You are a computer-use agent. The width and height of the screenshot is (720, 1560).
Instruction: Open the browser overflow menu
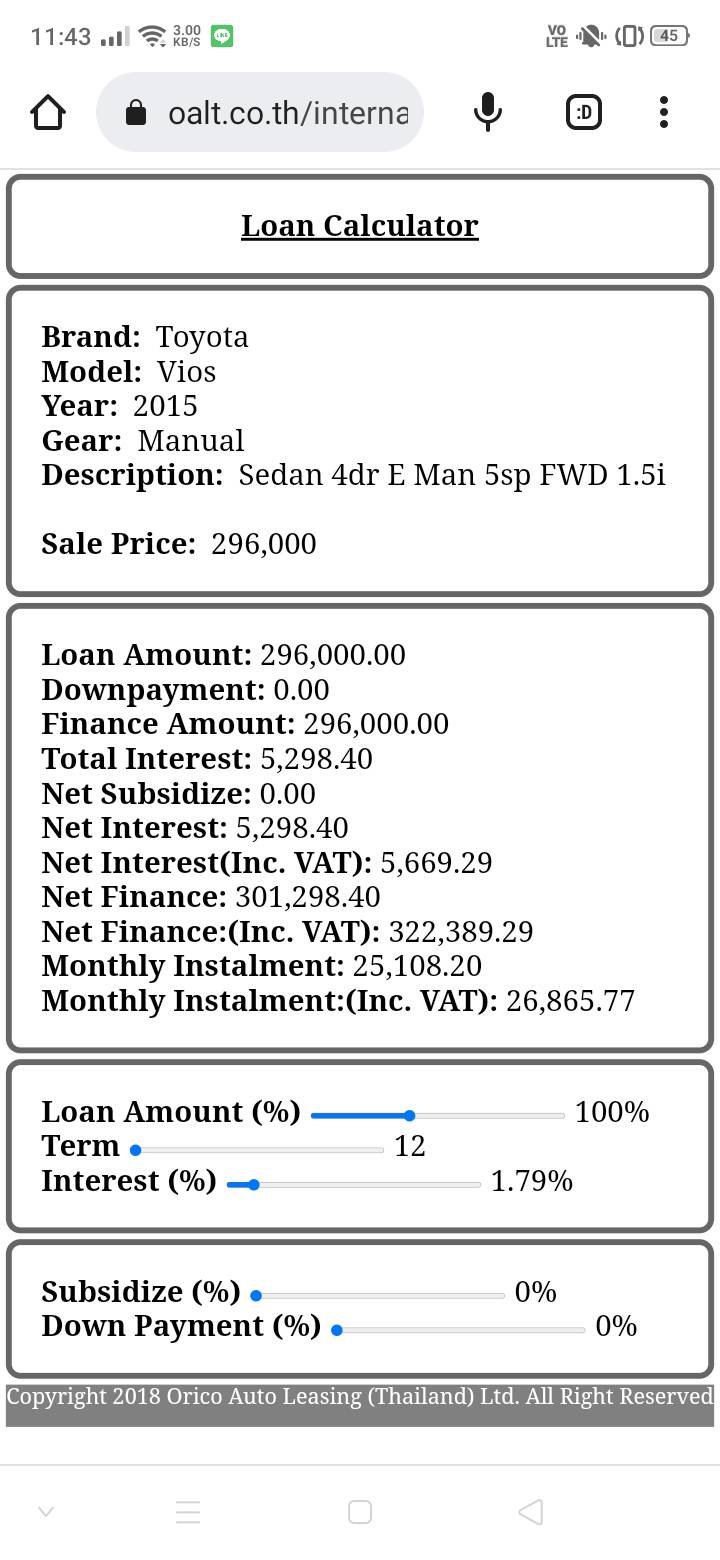(x=663, y=113)
